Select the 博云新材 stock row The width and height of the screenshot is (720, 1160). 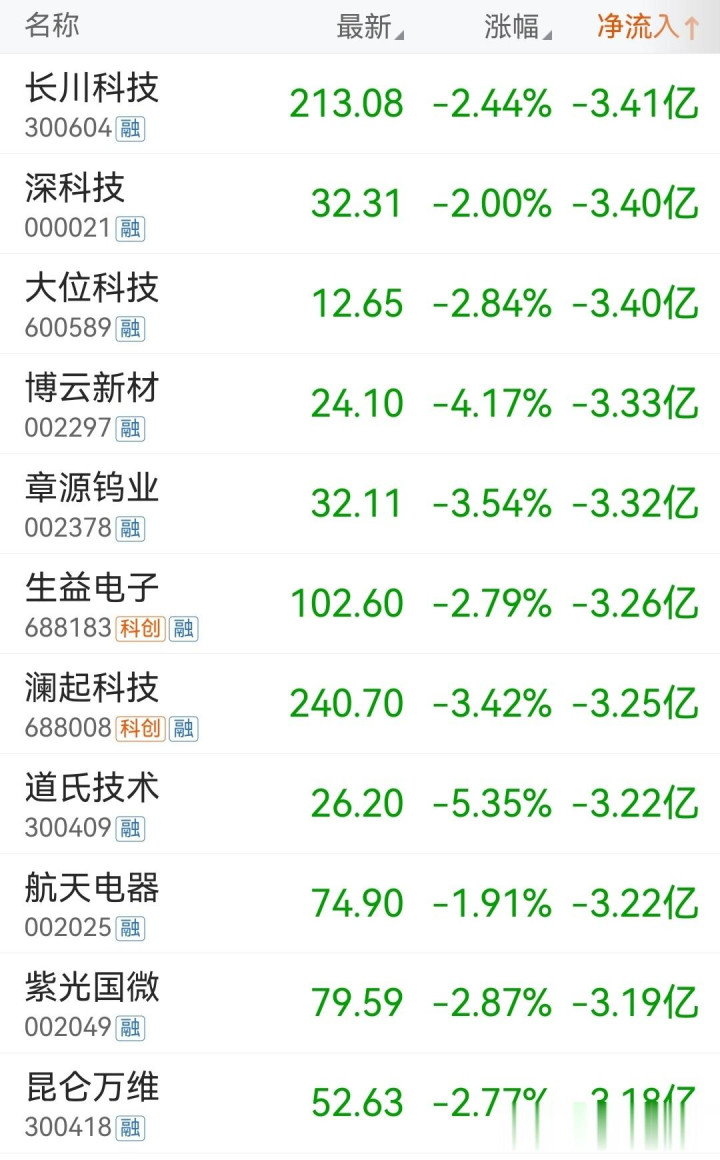pos(360,403)
